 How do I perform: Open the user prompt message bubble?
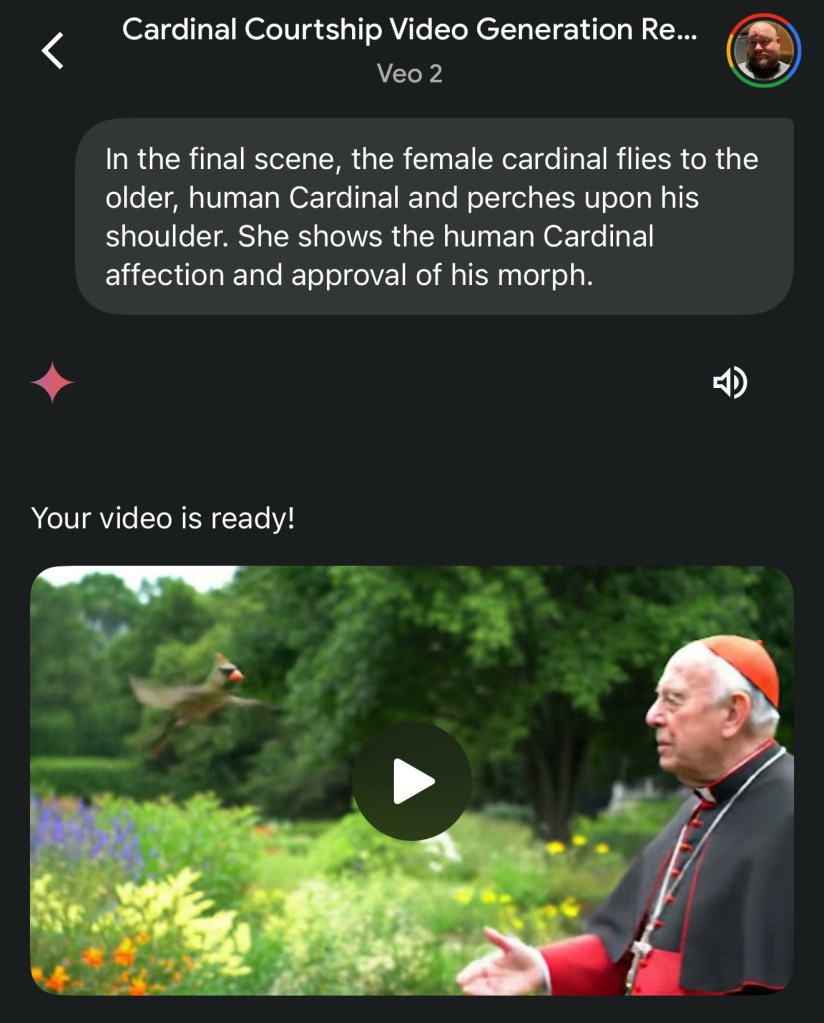click(434, 216)
